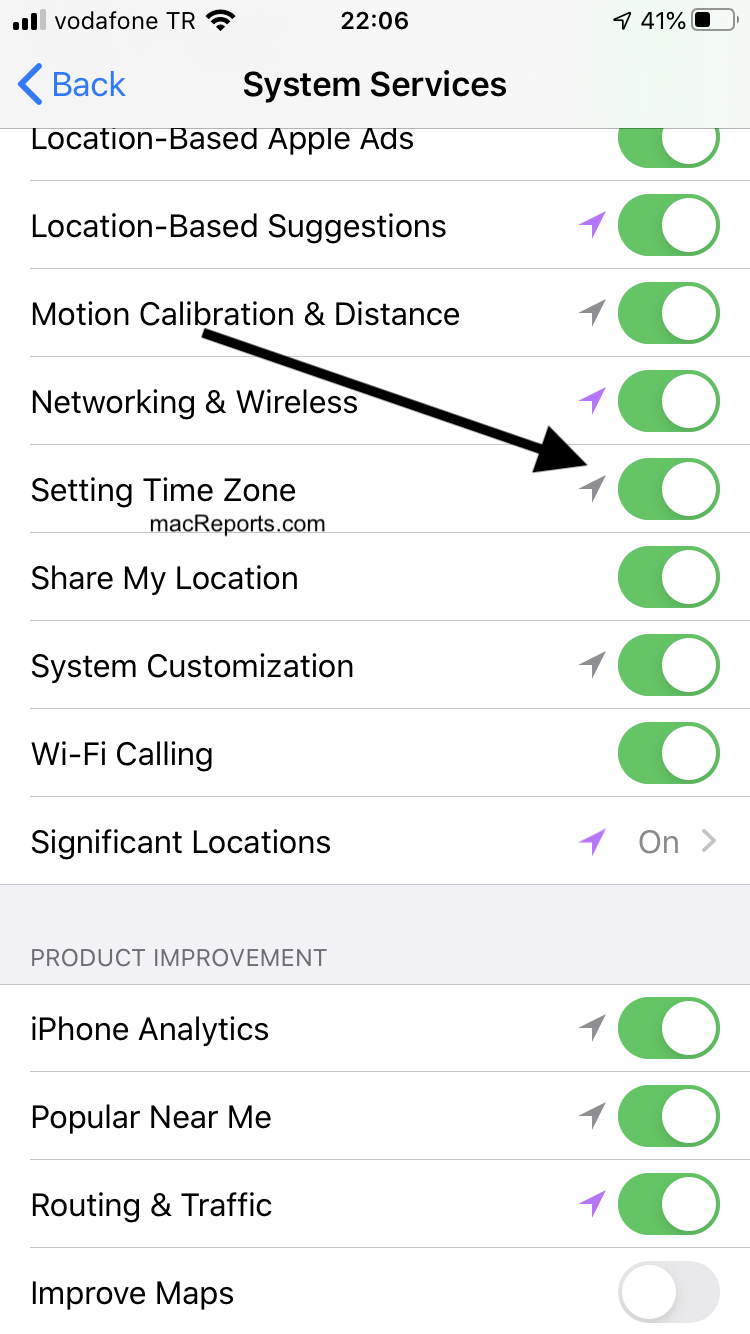Viewport: 750px width, 1334px height.
Task: Click location arrow next to iPhone Analytics
Action: (591, 1028)
